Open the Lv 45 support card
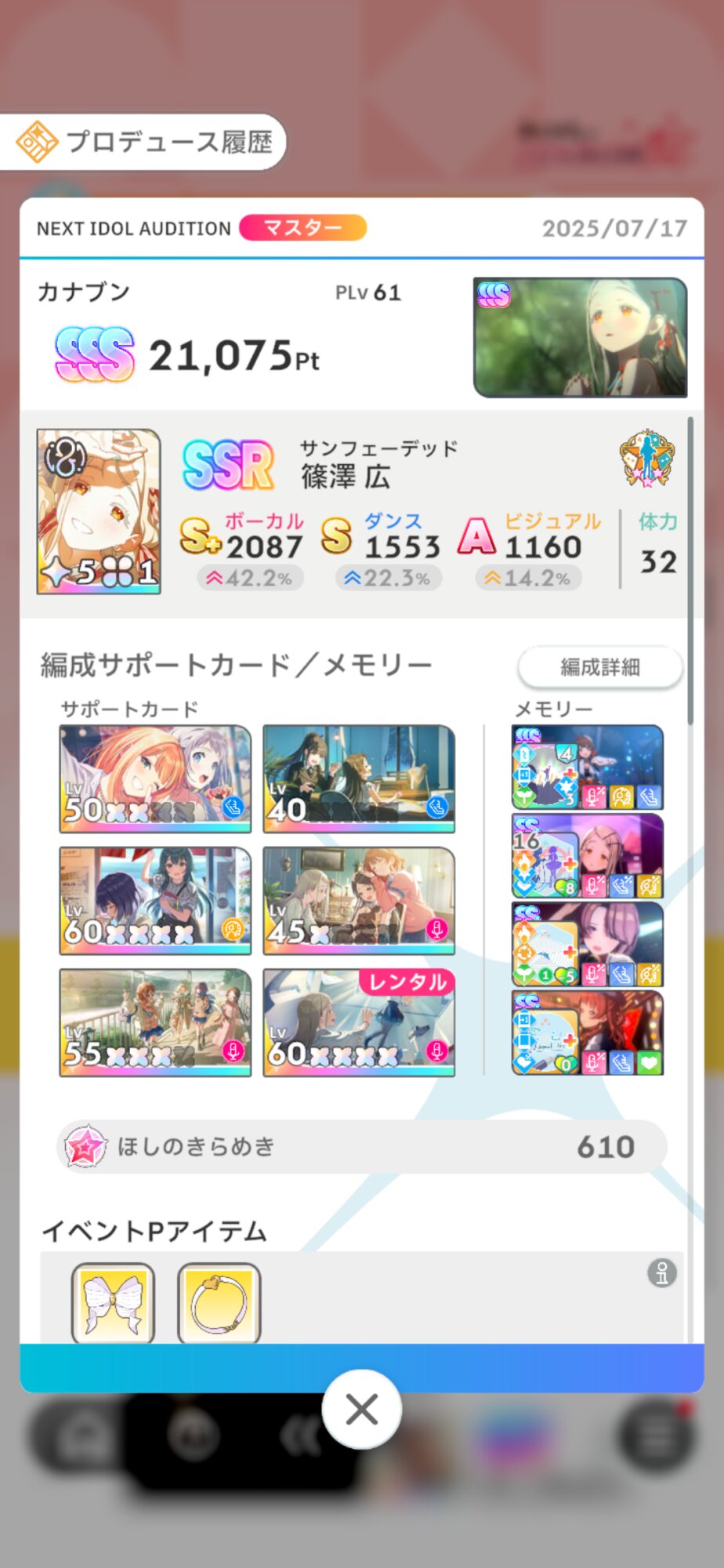This screenshot has height=1568, width=724. 359,900
